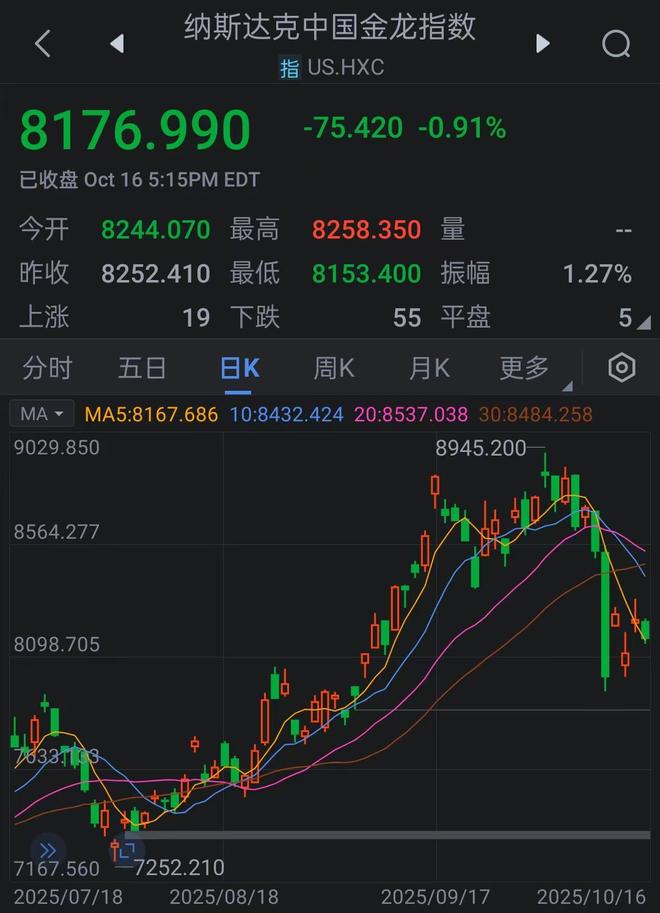This screenshot has height=913, width=660.
Task: Open the 更多 chart period dropdown
Action: coord(526,368)
